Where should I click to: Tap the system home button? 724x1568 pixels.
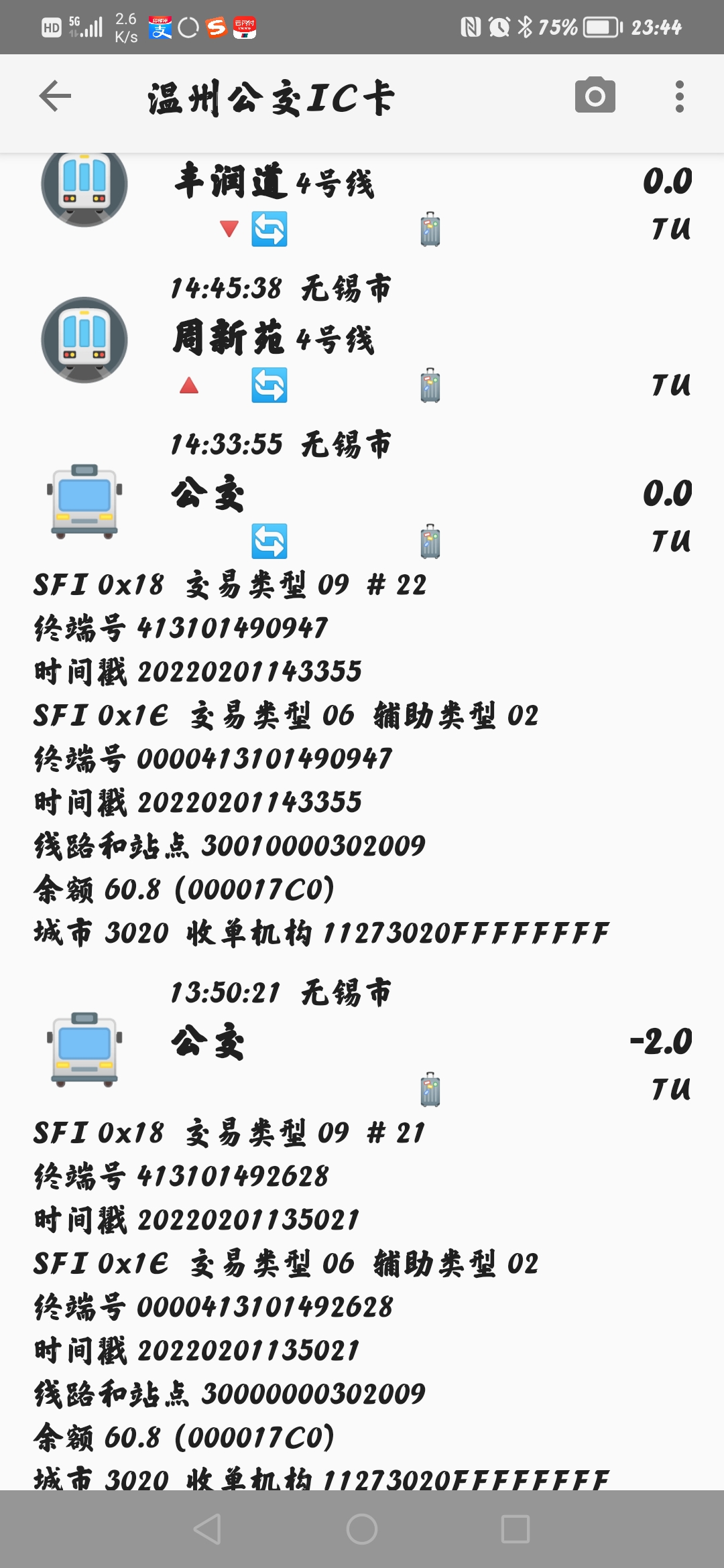pyautogui.click(x=362, y=1529)
